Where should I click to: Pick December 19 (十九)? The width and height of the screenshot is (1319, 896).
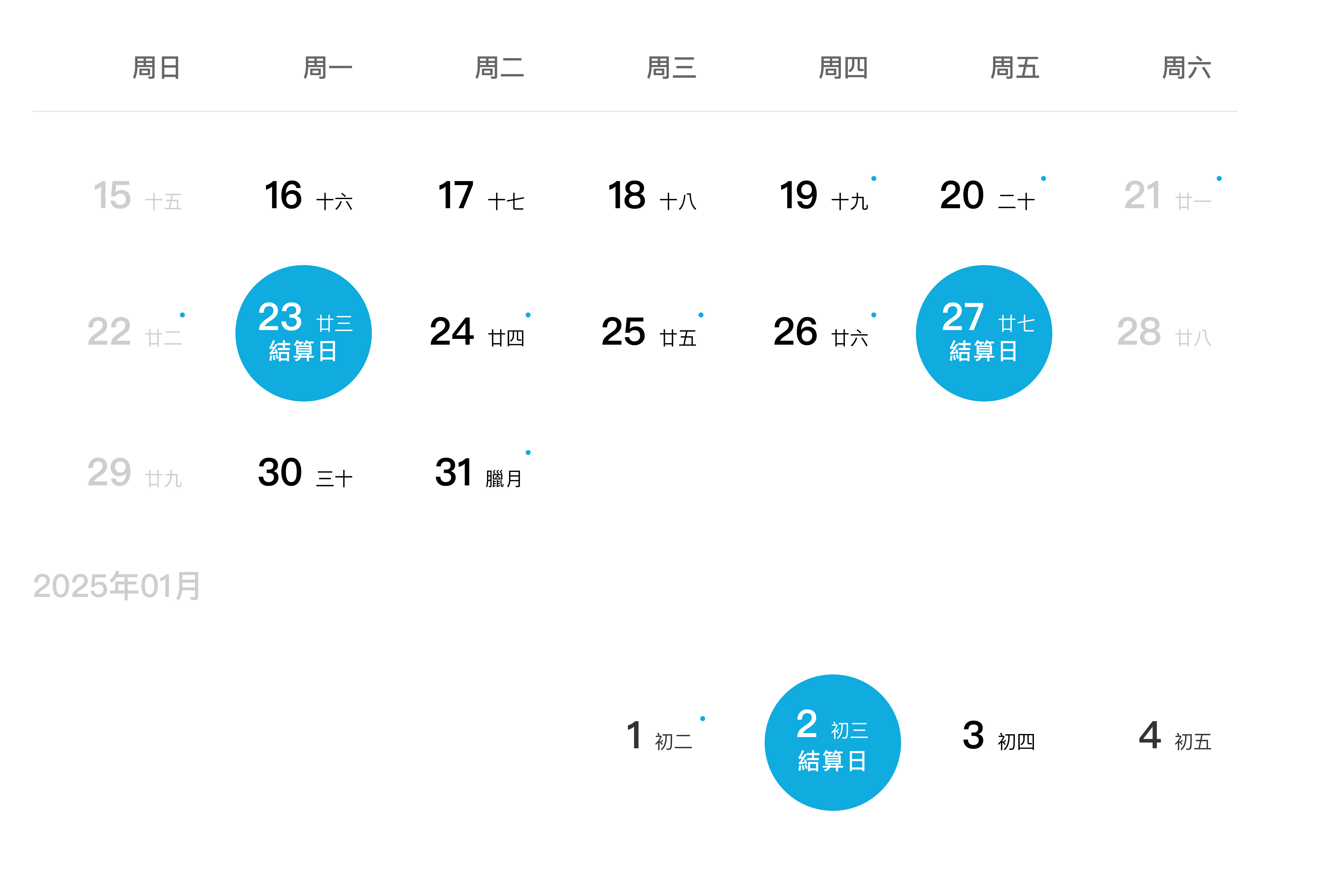pos(823,196)
